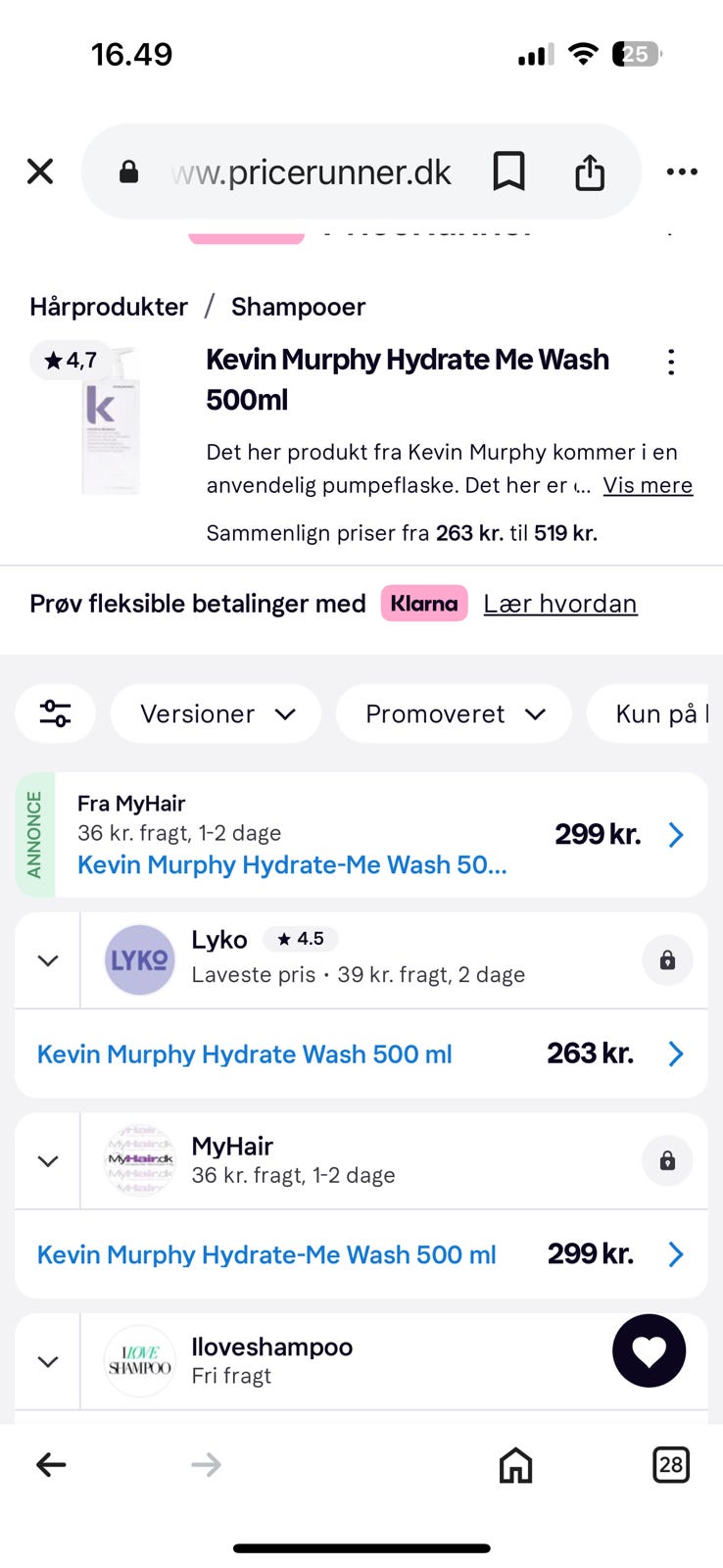Screen dimensions: 723x1568
Task: Open Lyko's Kevin Murphy Hydrate Wash offer
Action: (361, 1054)
